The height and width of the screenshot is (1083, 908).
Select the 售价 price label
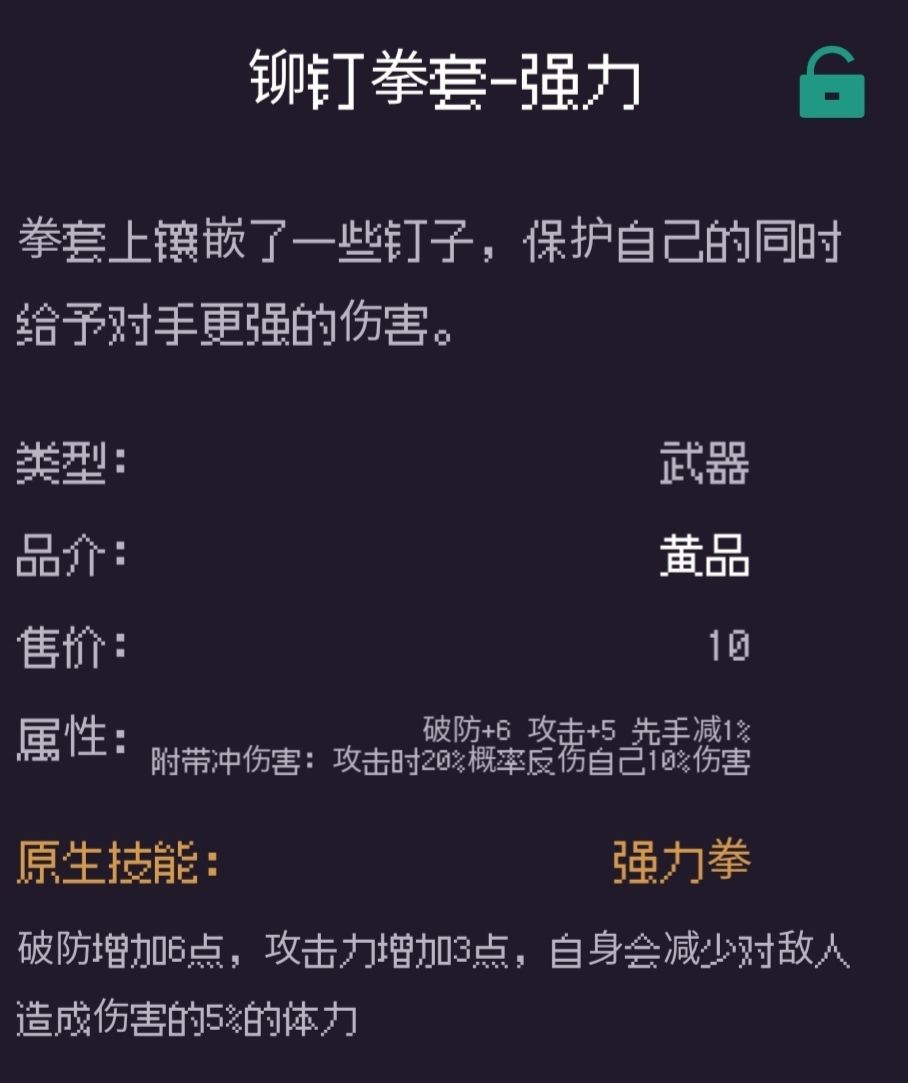(68, 650)
